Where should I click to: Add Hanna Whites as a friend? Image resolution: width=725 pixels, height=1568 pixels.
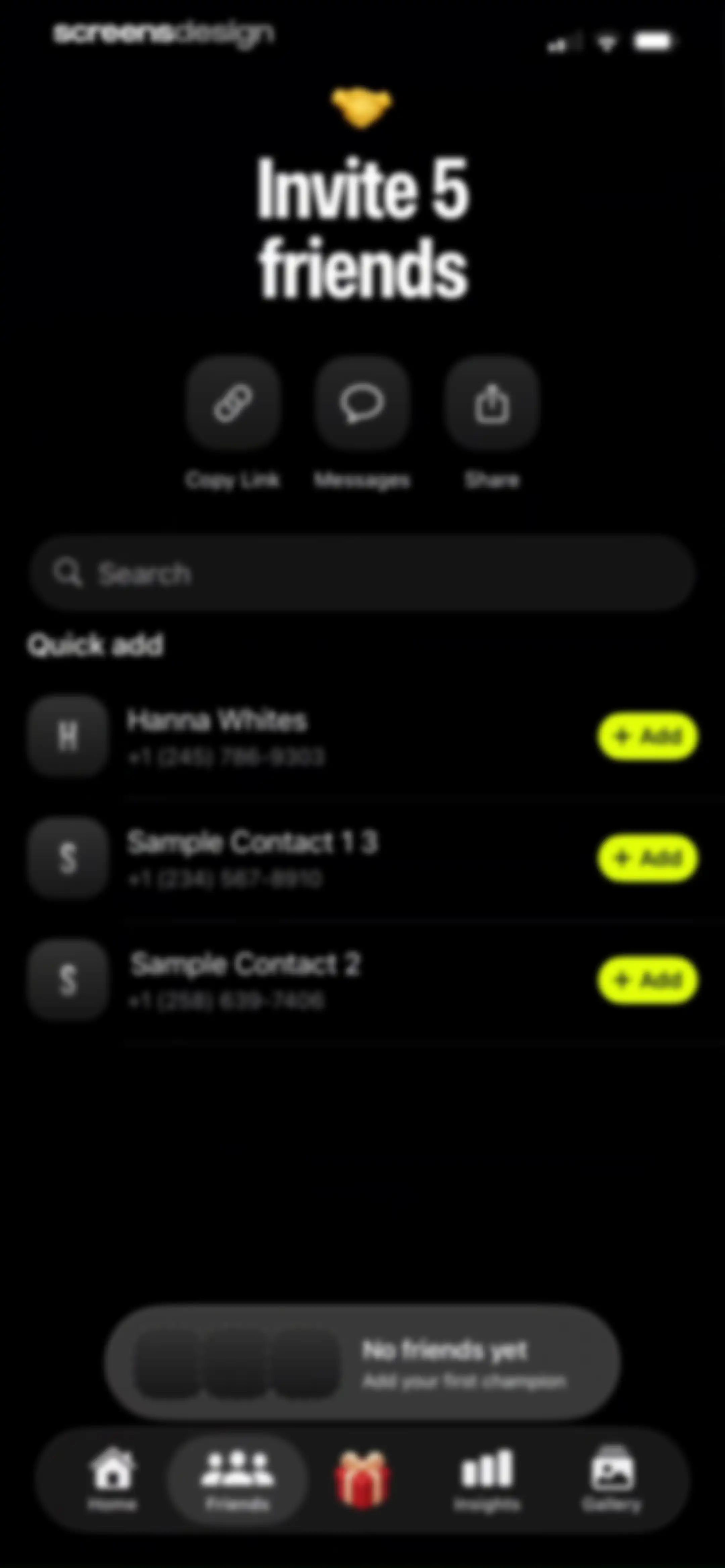[x=647, y=737]
